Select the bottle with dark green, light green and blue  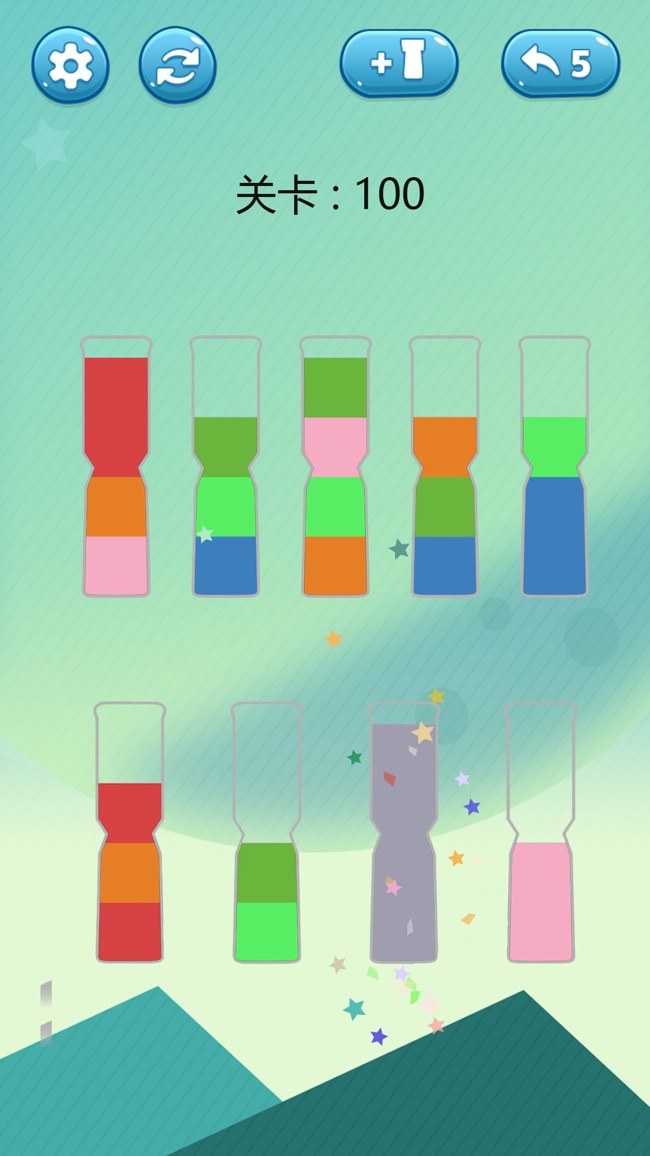click(226, 468)
